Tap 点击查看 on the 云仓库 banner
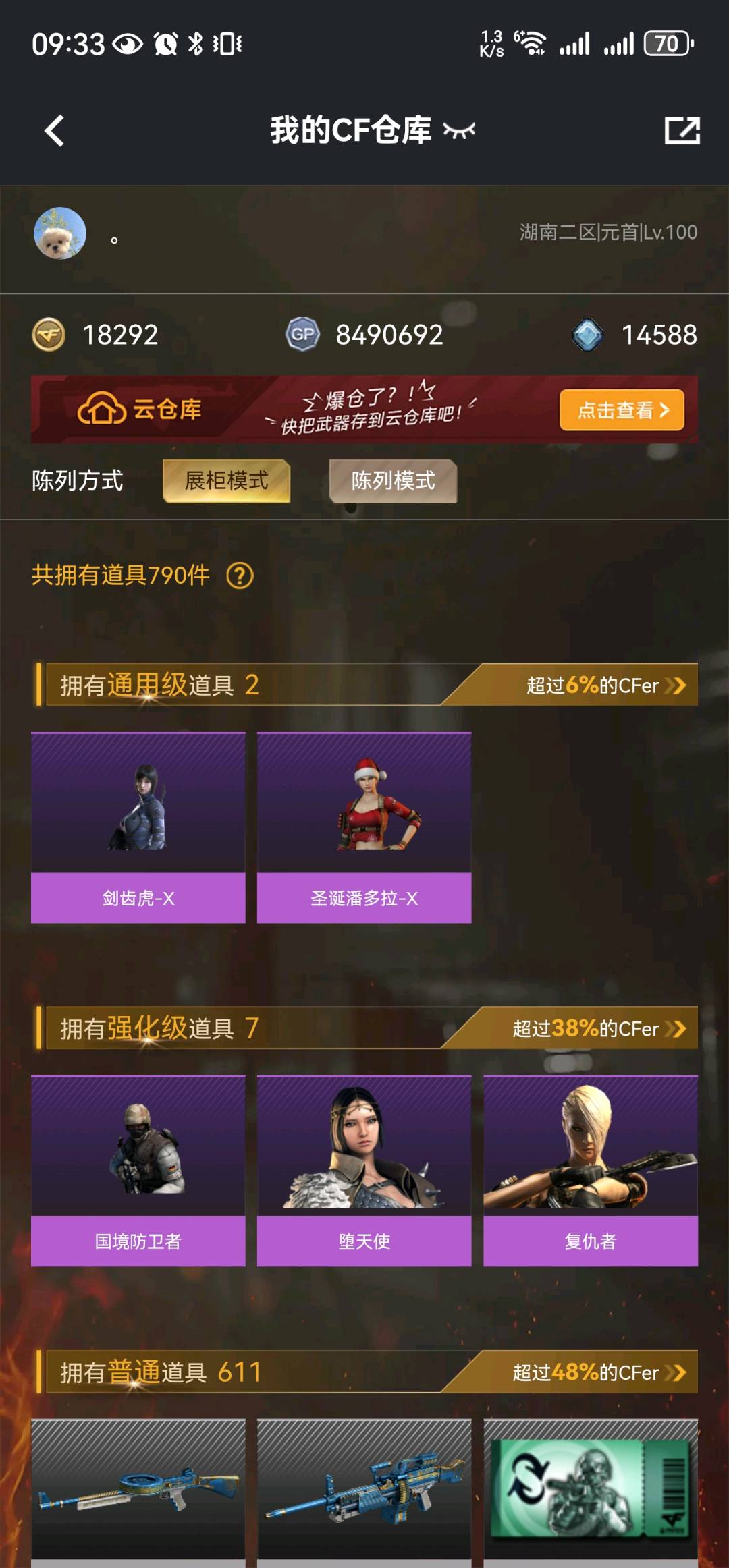The width and height of the screenshot is (729, 1568). point(621,410)
